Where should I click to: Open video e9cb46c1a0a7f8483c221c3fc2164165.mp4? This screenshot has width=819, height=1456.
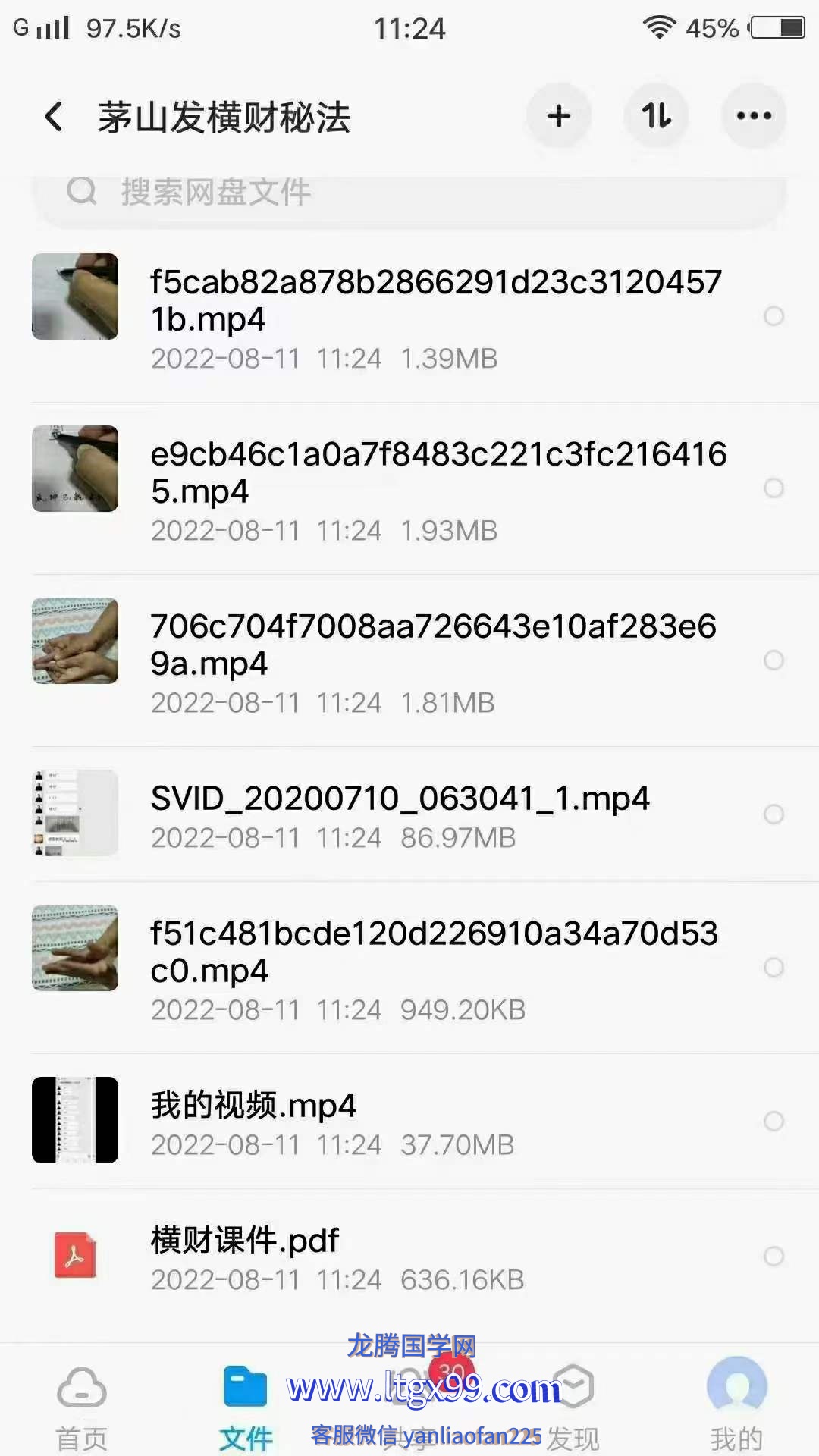[438, 472]
